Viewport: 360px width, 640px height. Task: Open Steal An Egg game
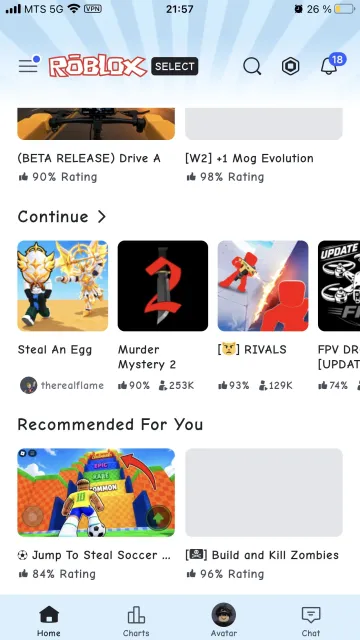click(63, 286)
